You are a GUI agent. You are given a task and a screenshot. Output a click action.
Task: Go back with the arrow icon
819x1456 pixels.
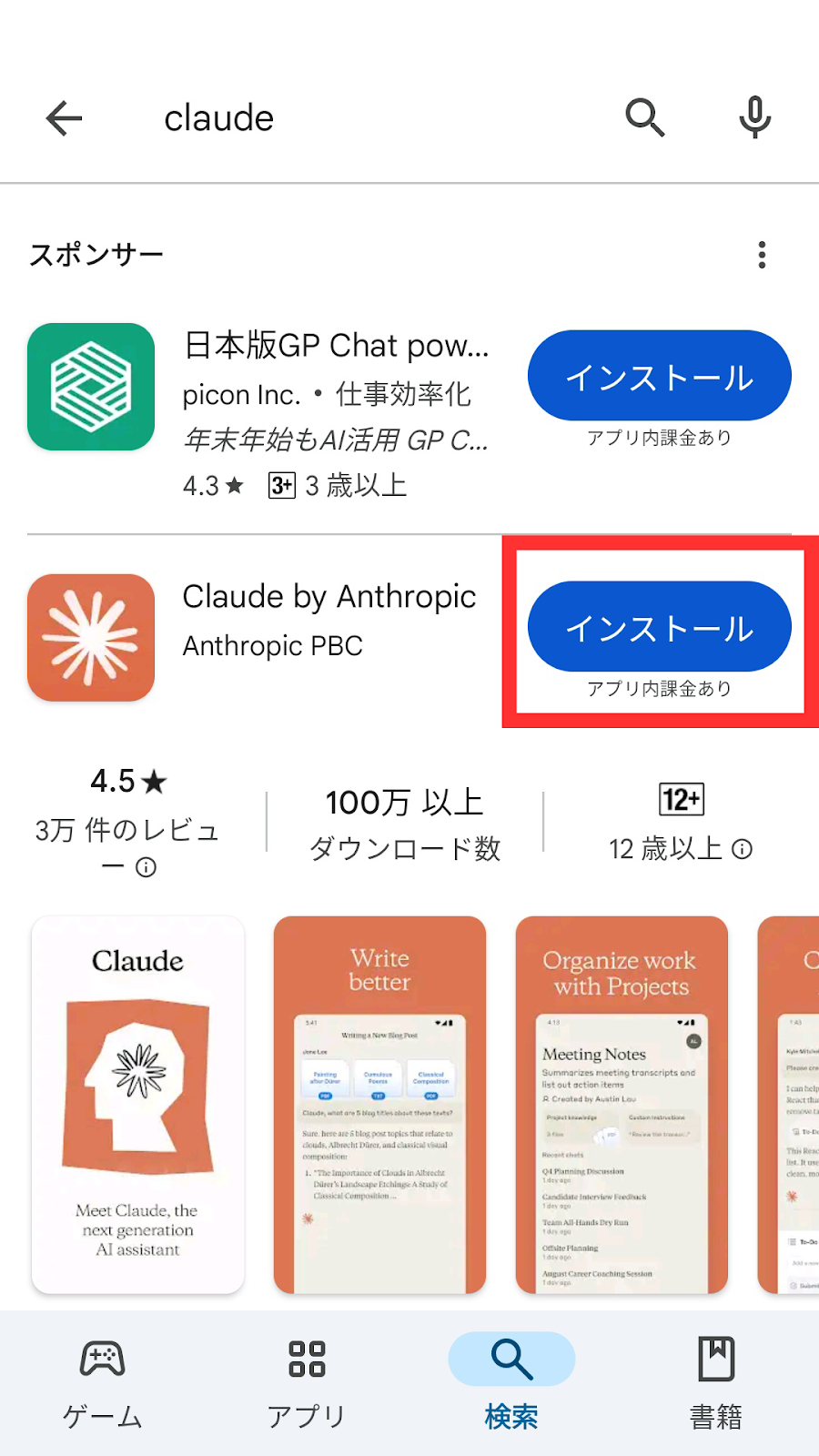point(64,118)
